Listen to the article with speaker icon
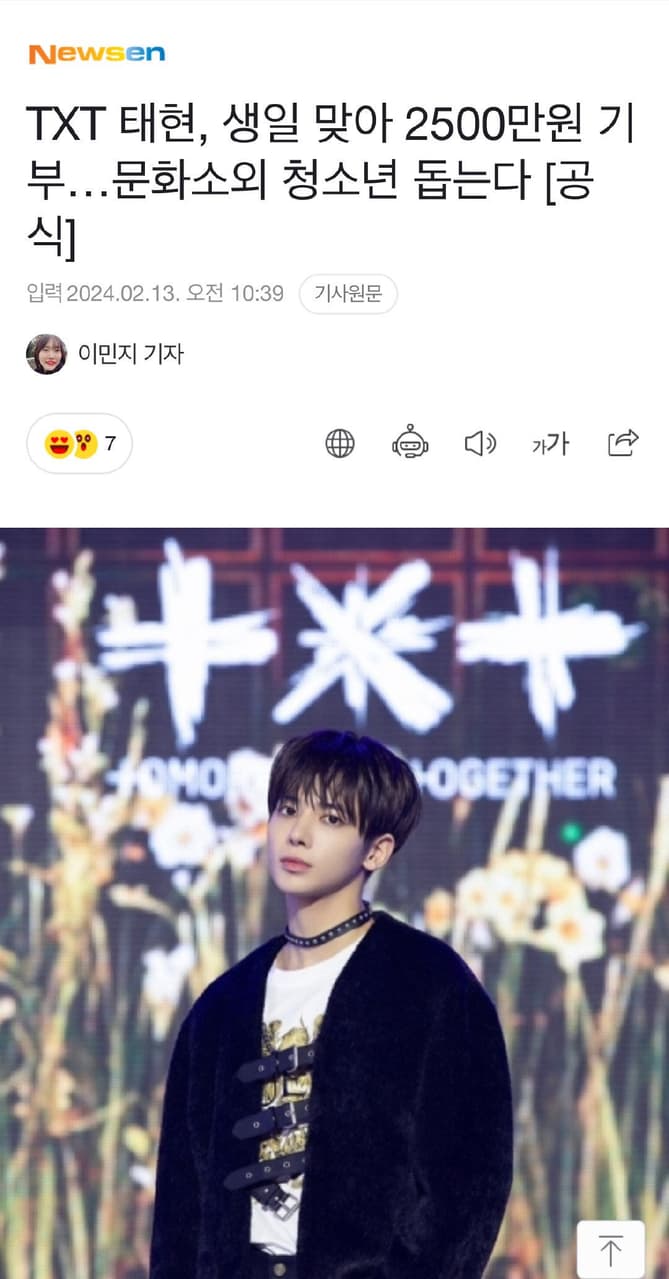Viewport: 669px width, 1279px height. [x=480, y=443]
